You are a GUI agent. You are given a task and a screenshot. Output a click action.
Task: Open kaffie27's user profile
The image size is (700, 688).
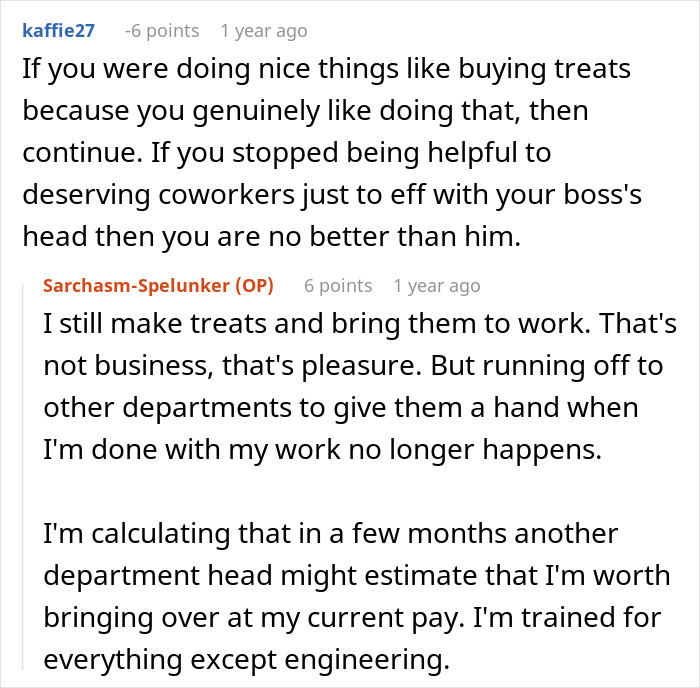tap(57, 31)
